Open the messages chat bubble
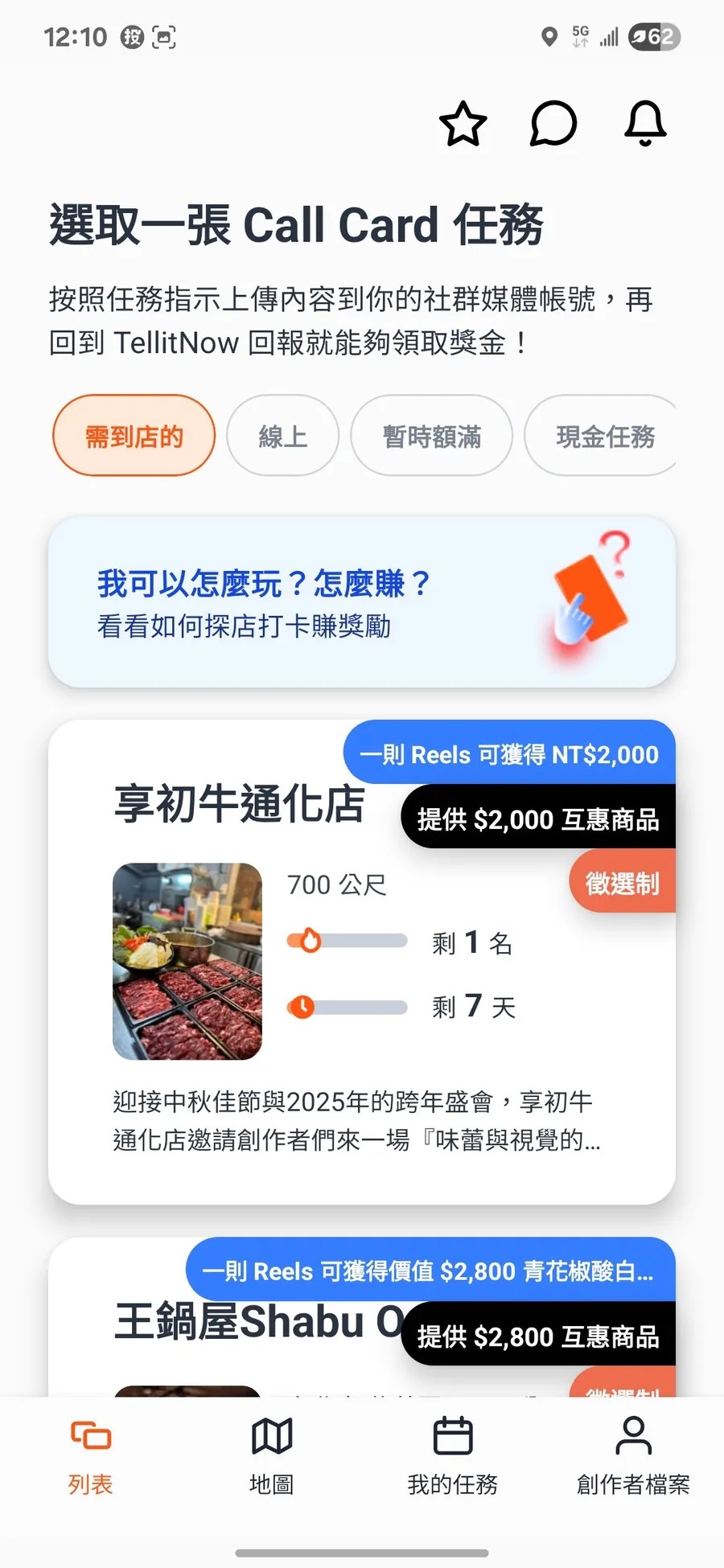The image size is (724, 1568). [x=553, y=124]
